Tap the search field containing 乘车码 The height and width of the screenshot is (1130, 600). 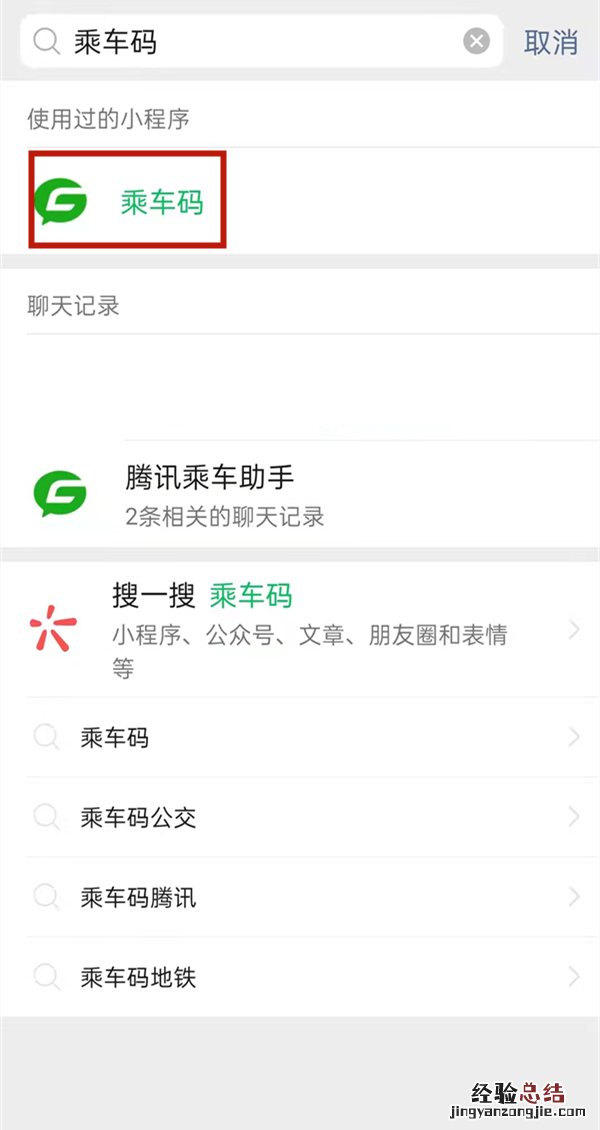260,42
